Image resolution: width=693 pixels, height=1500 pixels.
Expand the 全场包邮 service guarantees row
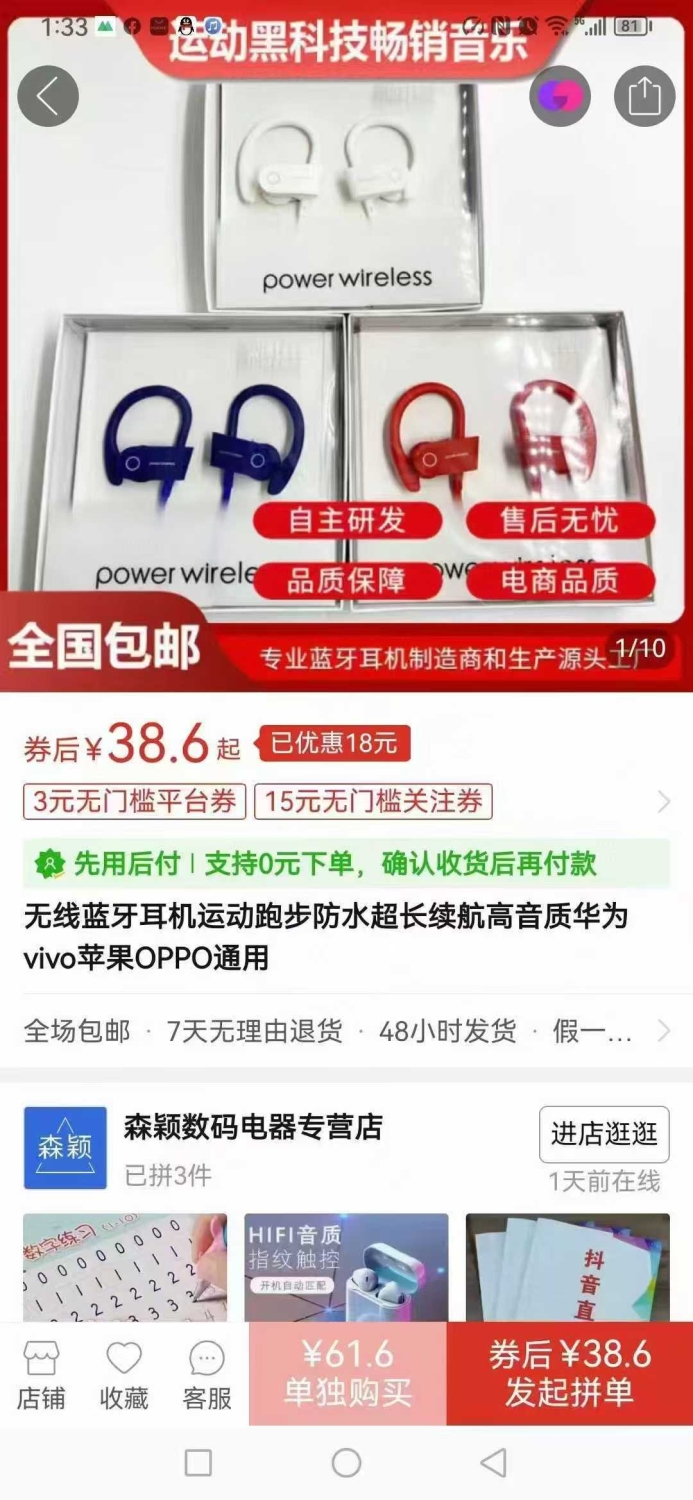click(x=346, y=1031)
